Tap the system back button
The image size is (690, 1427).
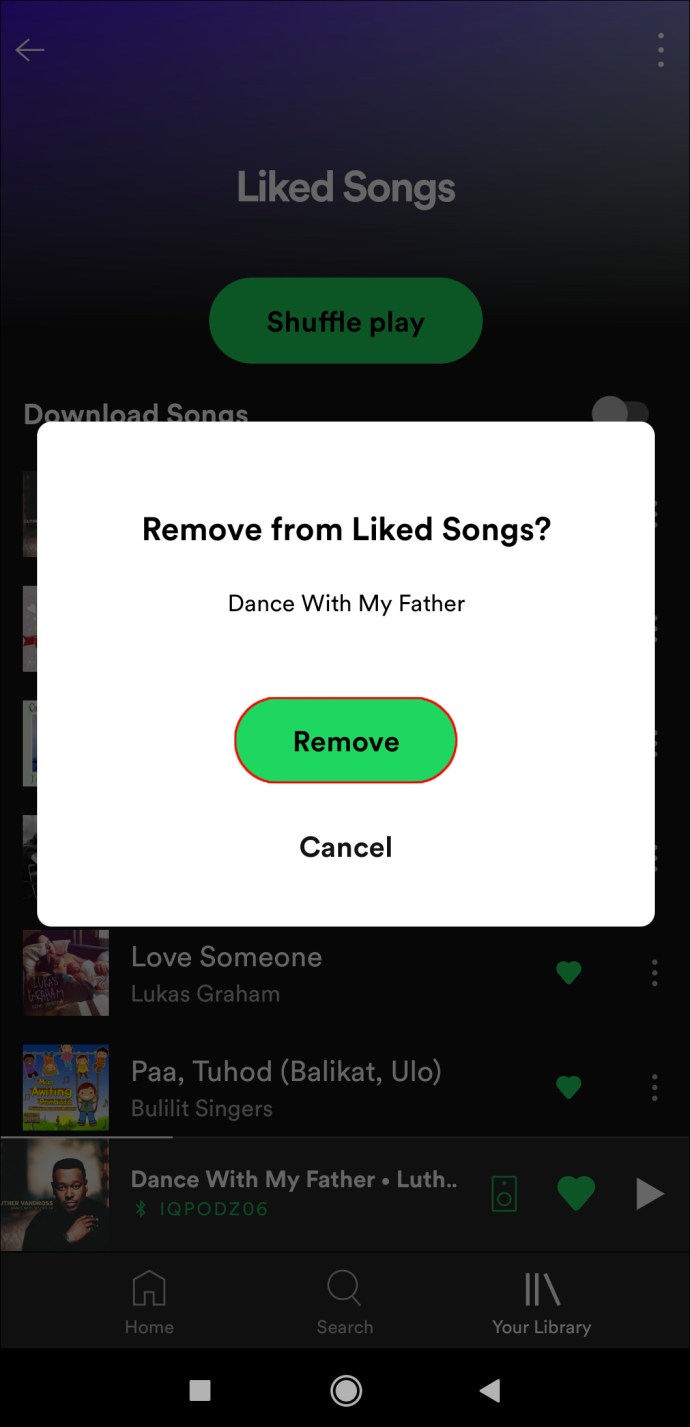point(489,1390)
